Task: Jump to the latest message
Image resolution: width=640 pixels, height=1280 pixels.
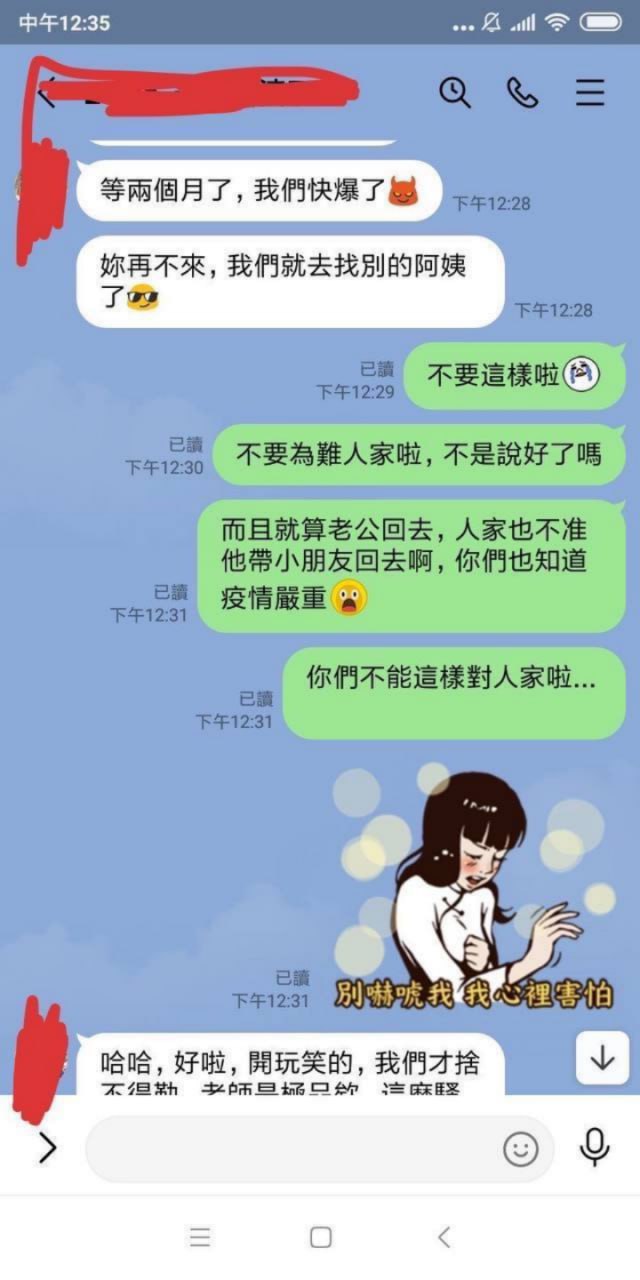Action: pyautogui.click(x=602, y=1058)
